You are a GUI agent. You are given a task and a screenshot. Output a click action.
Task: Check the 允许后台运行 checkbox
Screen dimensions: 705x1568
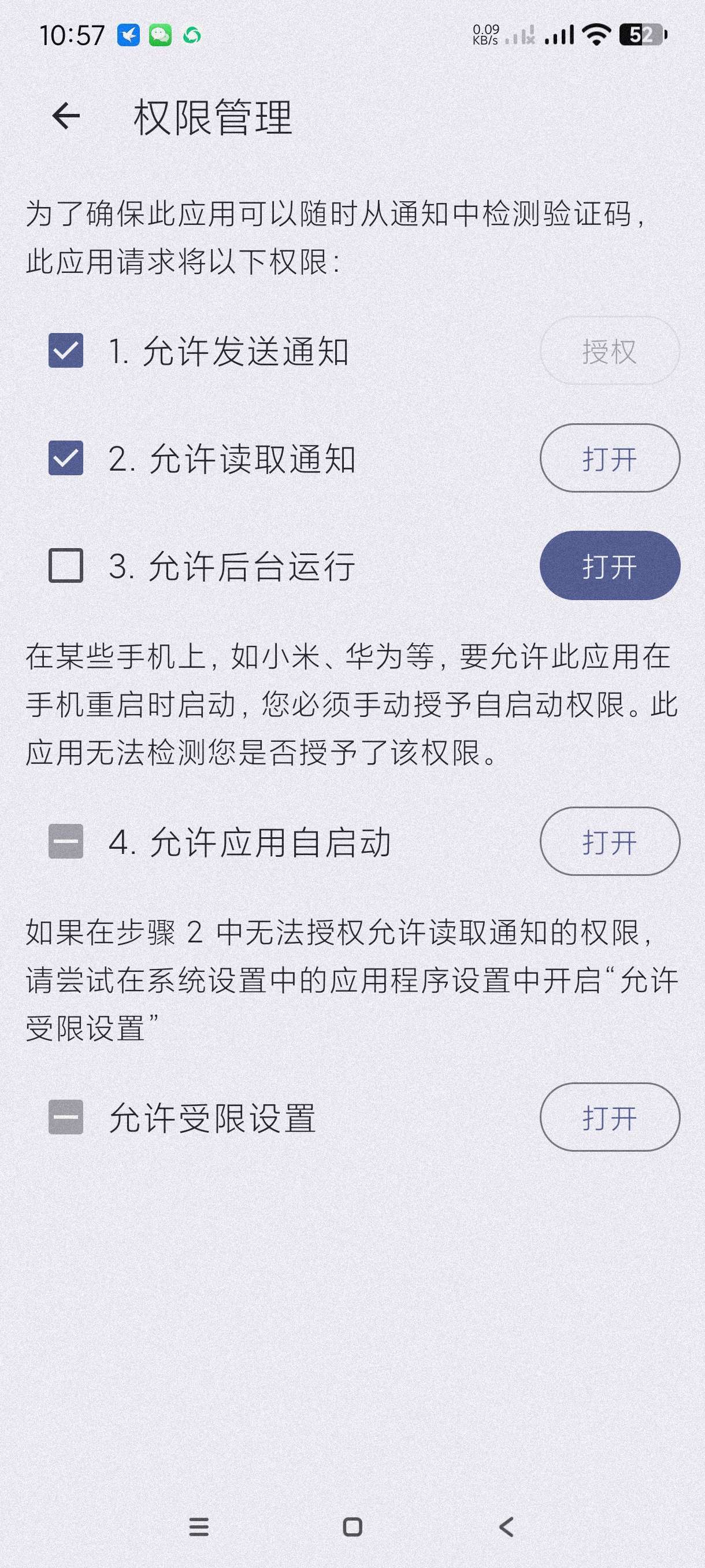click(x=66, y=565)
